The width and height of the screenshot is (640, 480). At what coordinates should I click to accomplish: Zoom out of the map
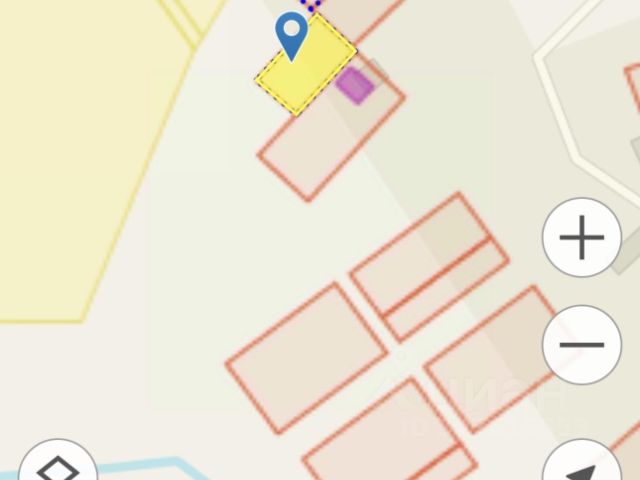[581, 345]
